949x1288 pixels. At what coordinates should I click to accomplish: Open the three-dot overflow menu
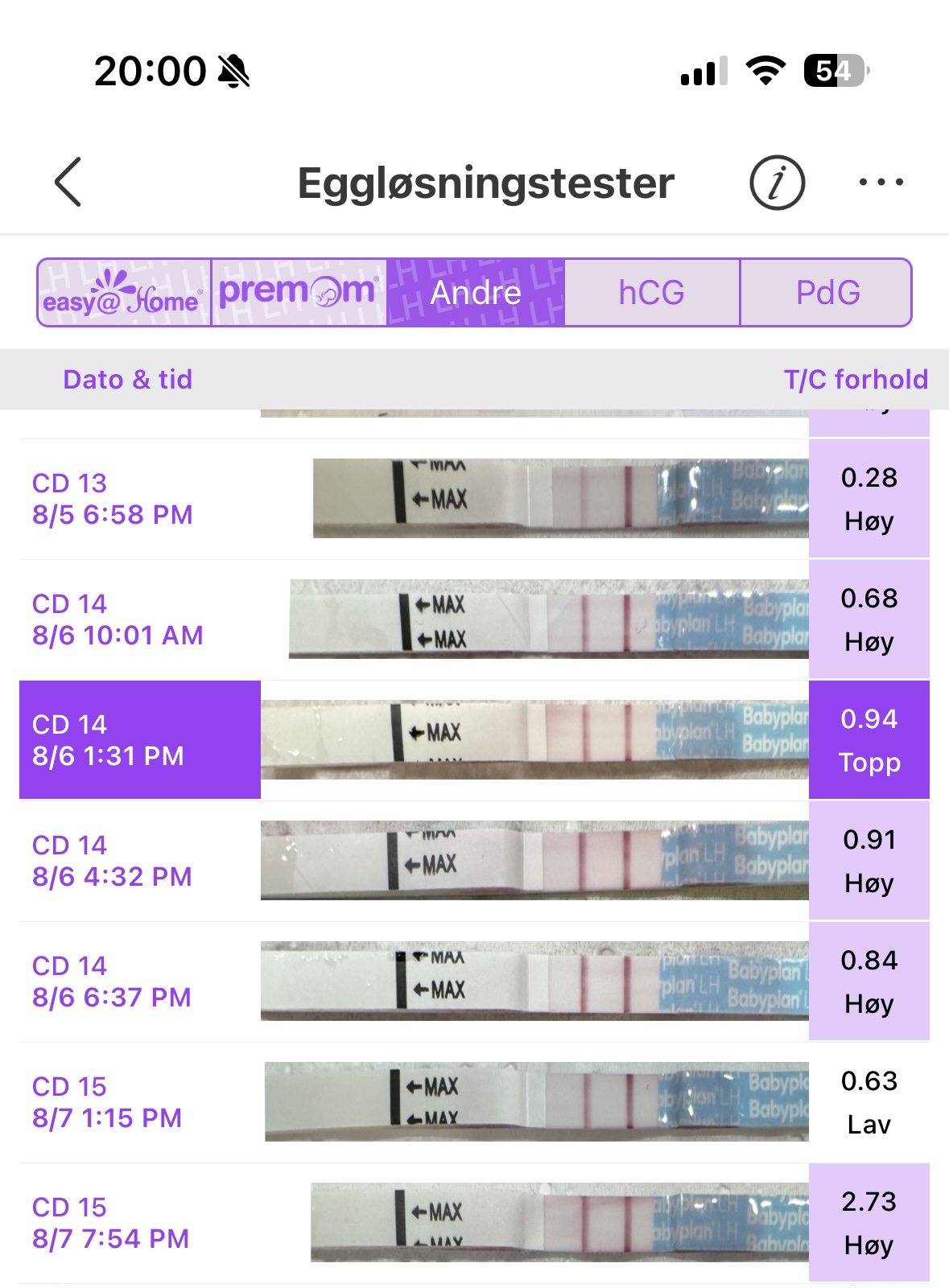[x=881, y=183]
